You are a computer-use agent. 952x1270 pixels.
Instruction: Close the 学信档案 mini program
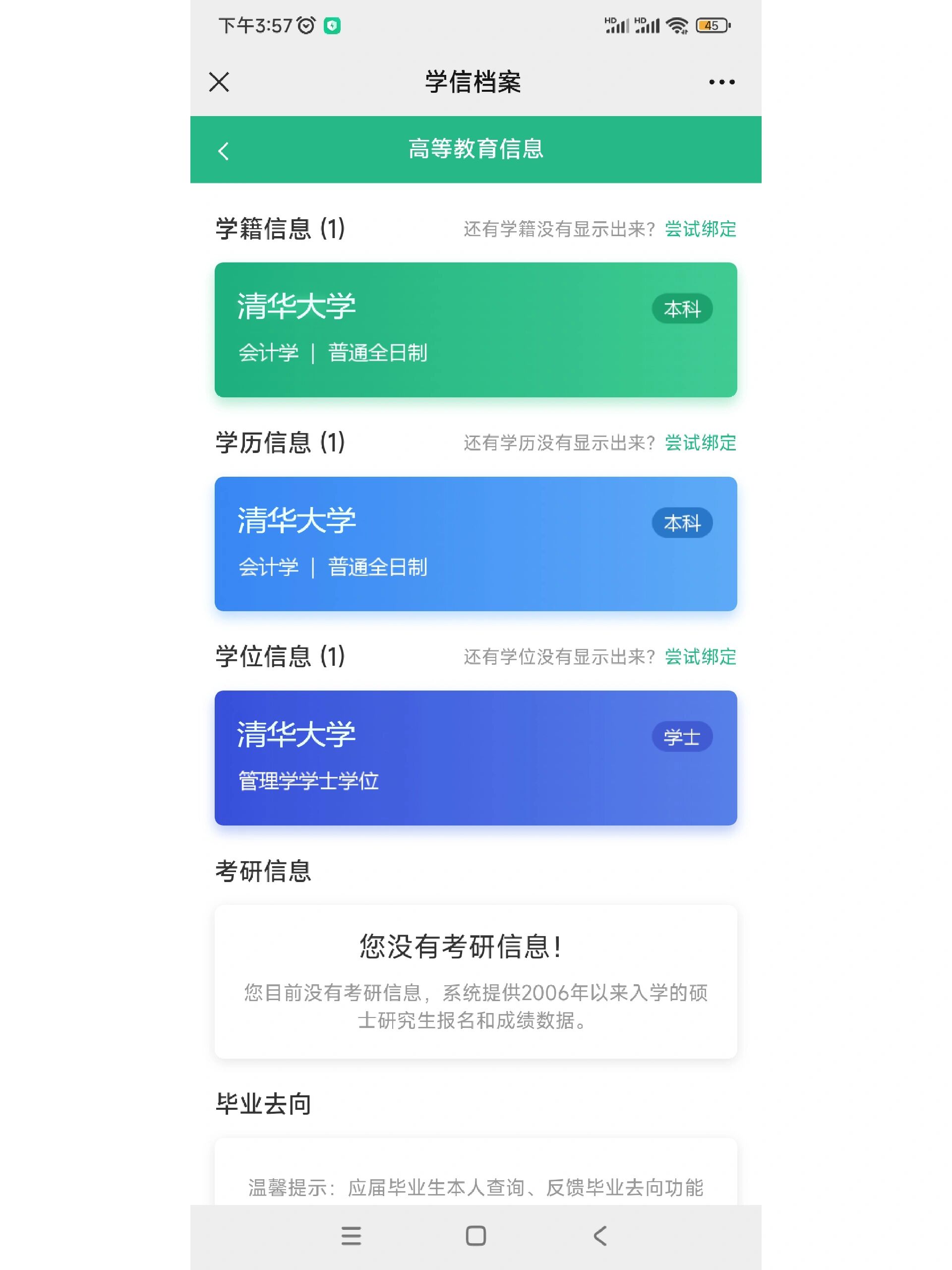coord(220,82)
